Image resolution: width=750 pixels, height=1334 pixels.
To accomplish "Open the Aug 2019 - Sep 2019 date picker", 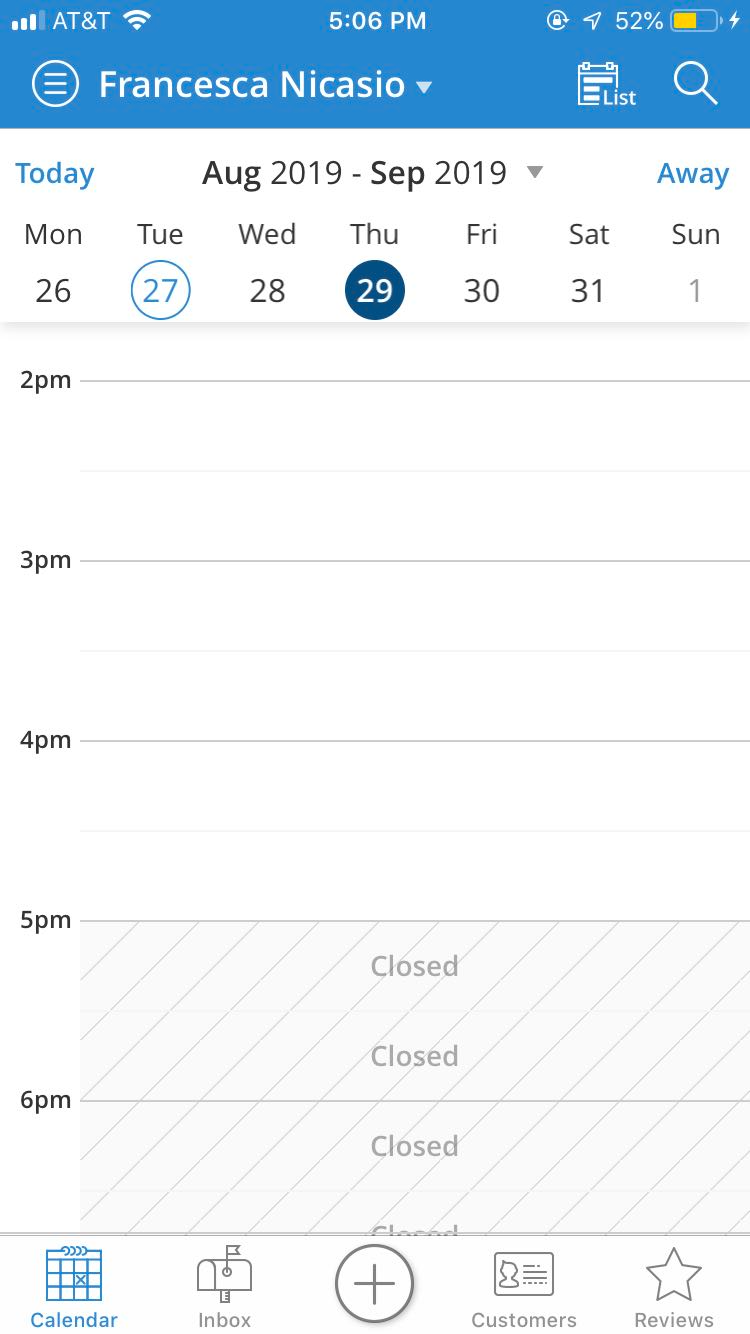I will point(373,174).
